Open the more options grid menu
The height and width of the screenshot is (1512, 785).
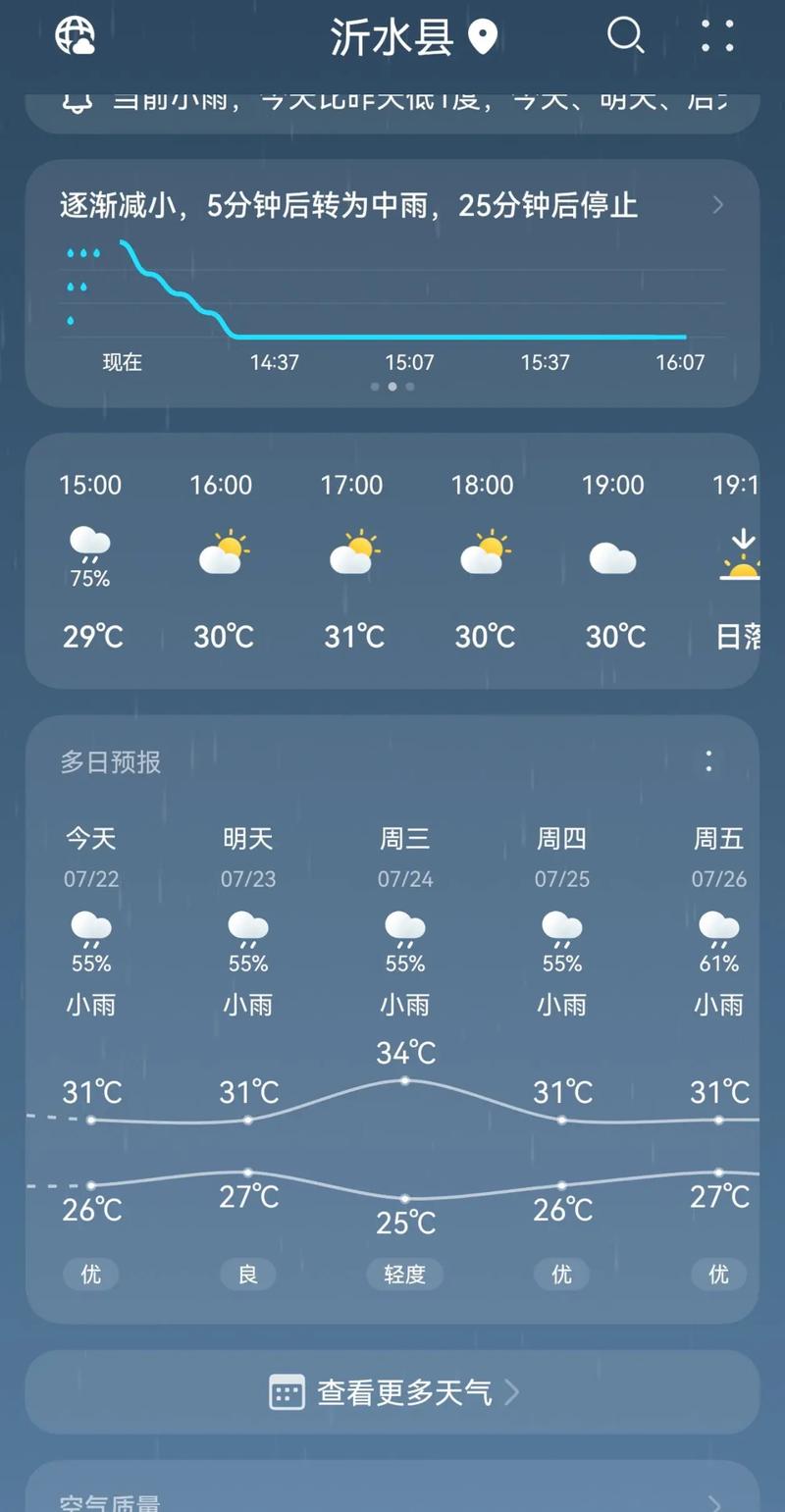tap(717, 36)
